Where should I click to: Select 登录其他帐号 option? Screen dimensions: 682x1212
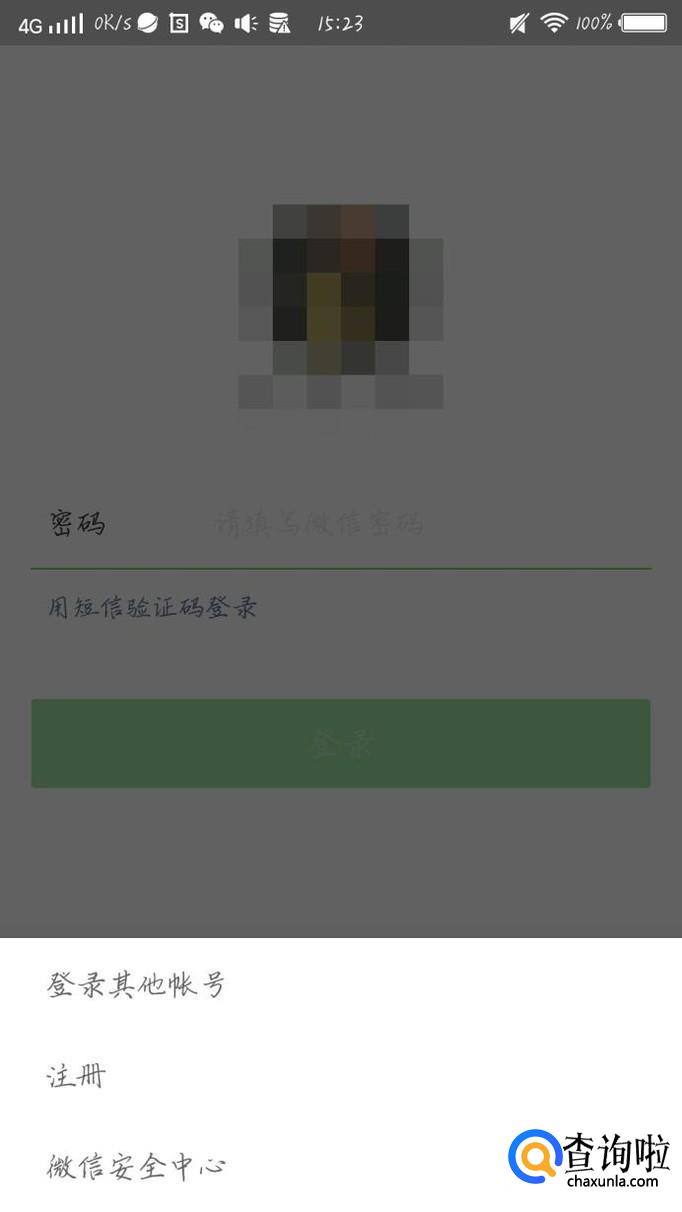[x=136, y=985]
